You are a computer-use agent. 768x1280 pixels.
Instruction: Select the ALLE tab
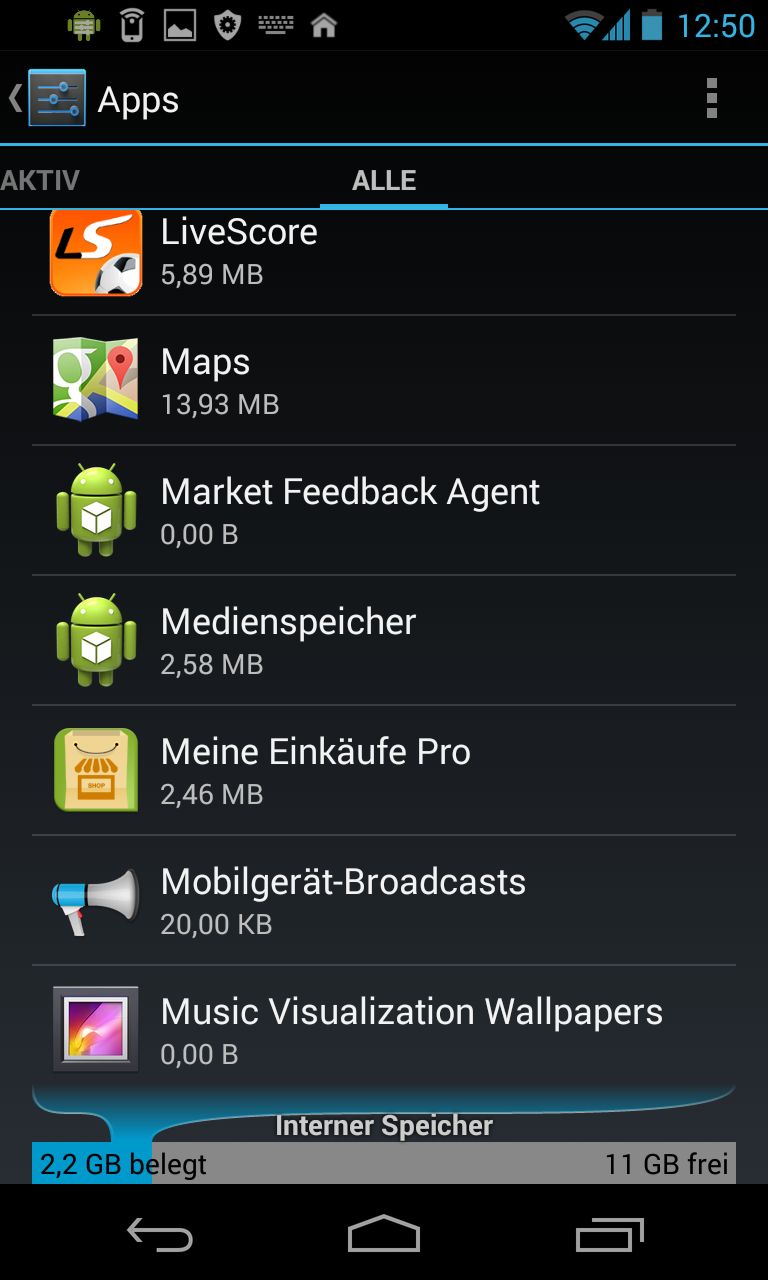pyautogui.click(x=384, y=181)
